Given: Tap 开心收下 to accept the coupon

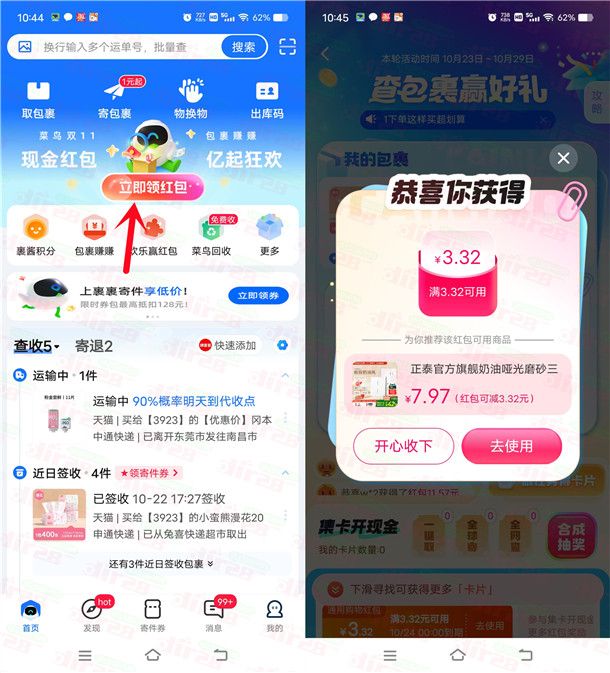Looking at the screenshot, I should pos(403,446).
